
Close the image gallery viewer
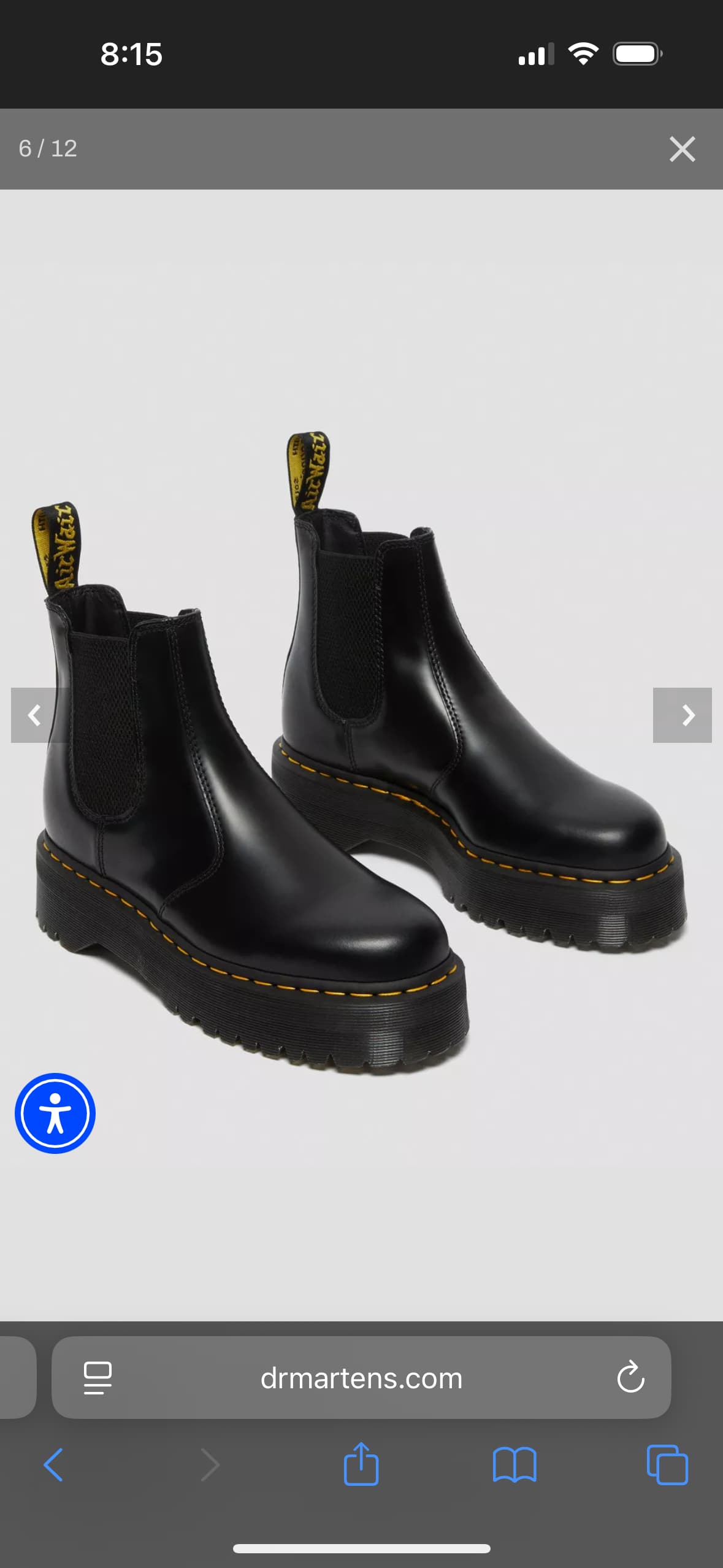pos(682,149)
